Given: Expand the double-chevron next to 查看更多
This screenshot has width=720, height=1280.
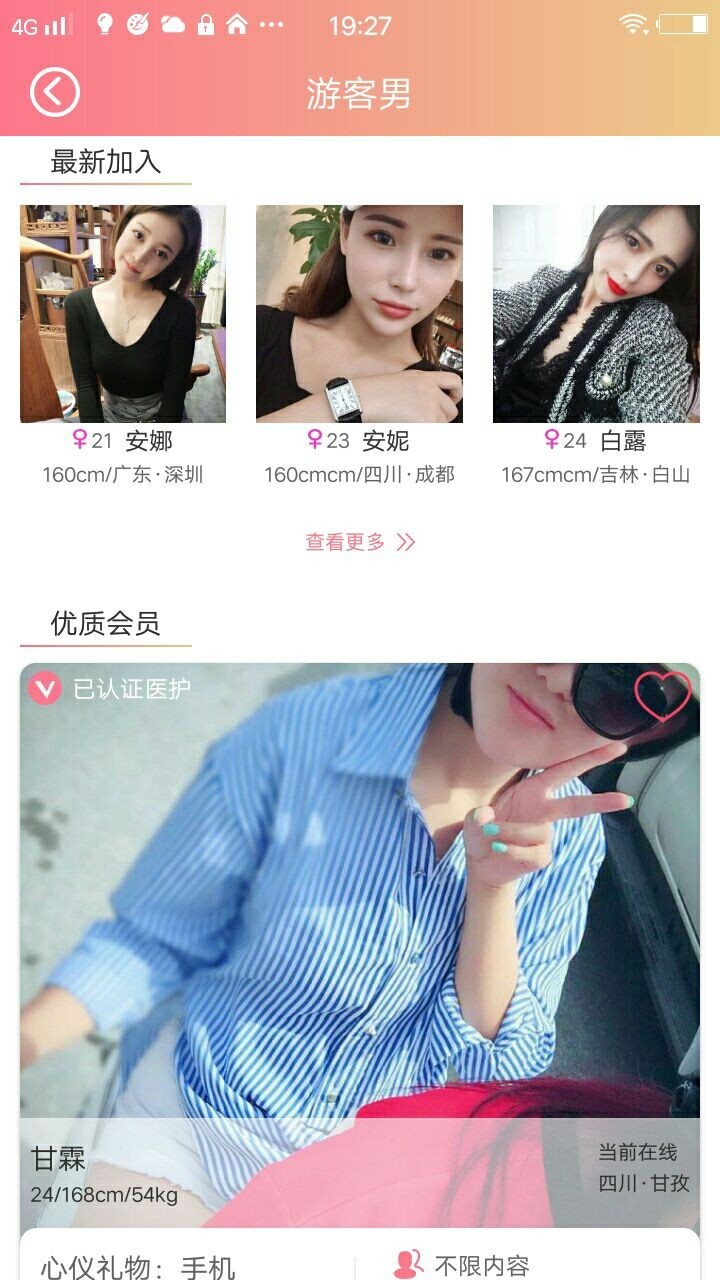Looking at the screenshot, I should 405,539.
